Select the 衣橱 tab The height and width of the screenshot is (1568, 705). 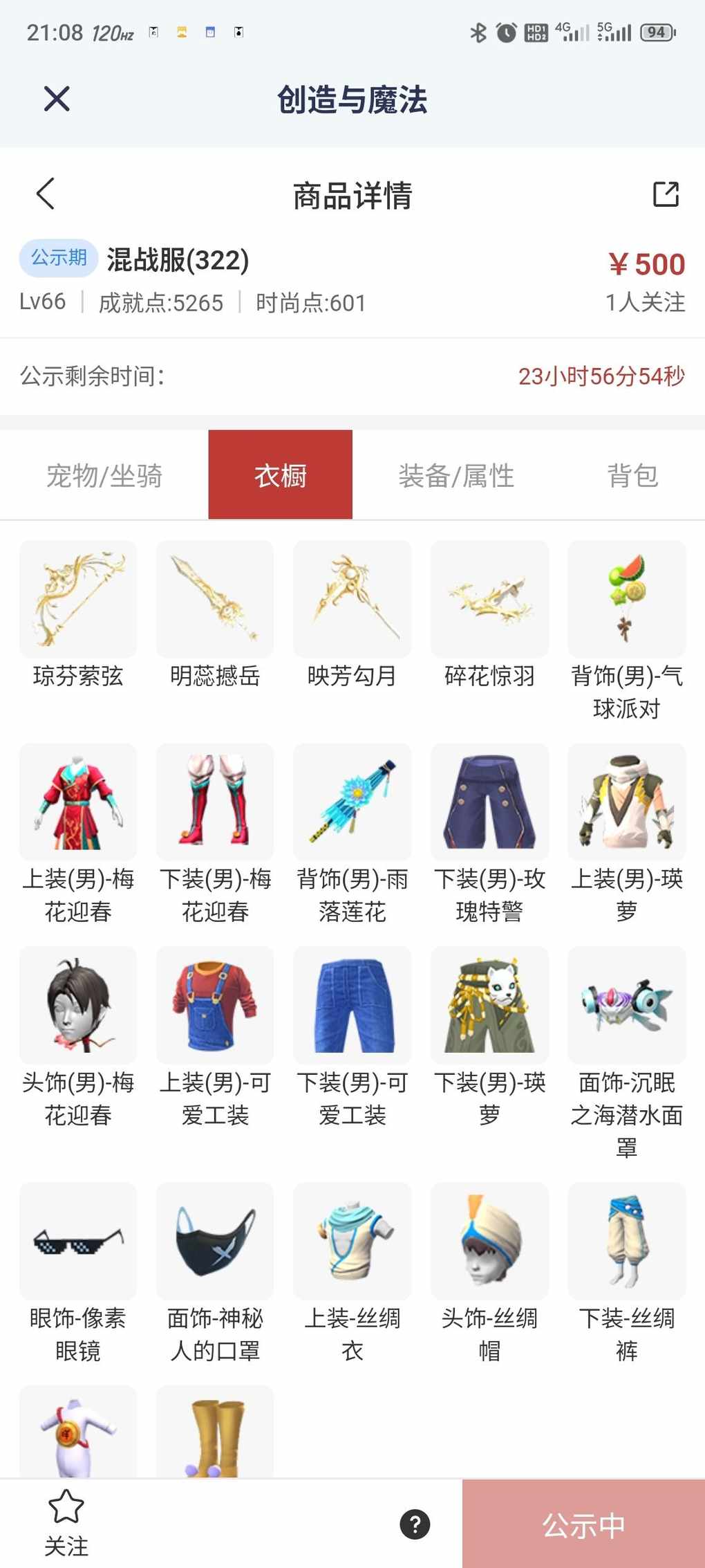click(x=280, y=476)
